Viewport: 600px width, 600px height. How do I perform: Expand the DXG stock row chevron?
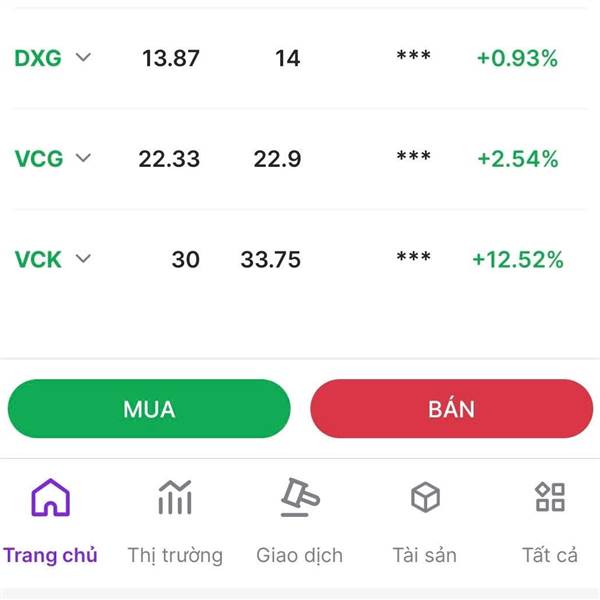pyautogui.click(x=84, y=58)
